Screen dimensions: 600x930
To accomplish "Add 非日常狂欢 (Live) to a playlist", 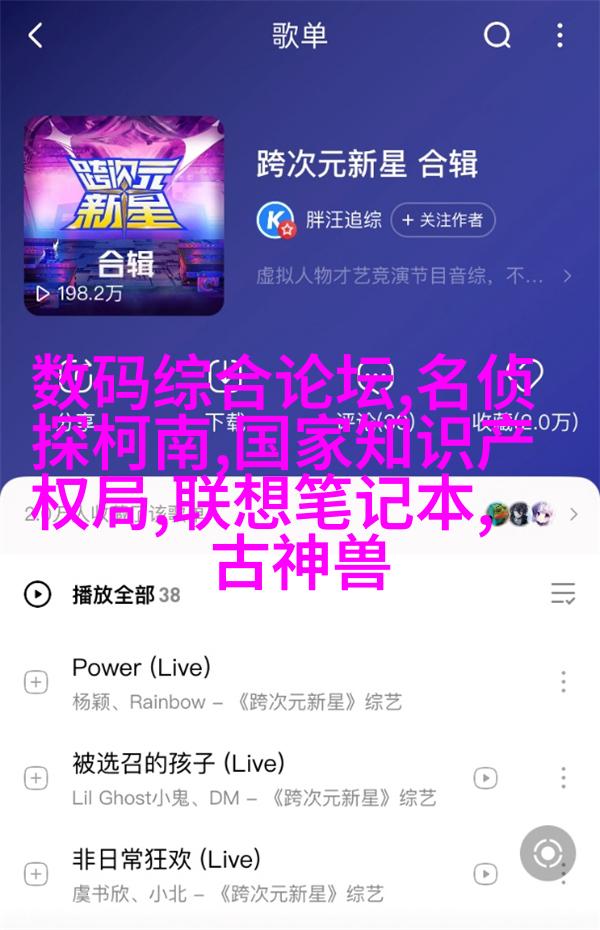I will click(36, 872).
